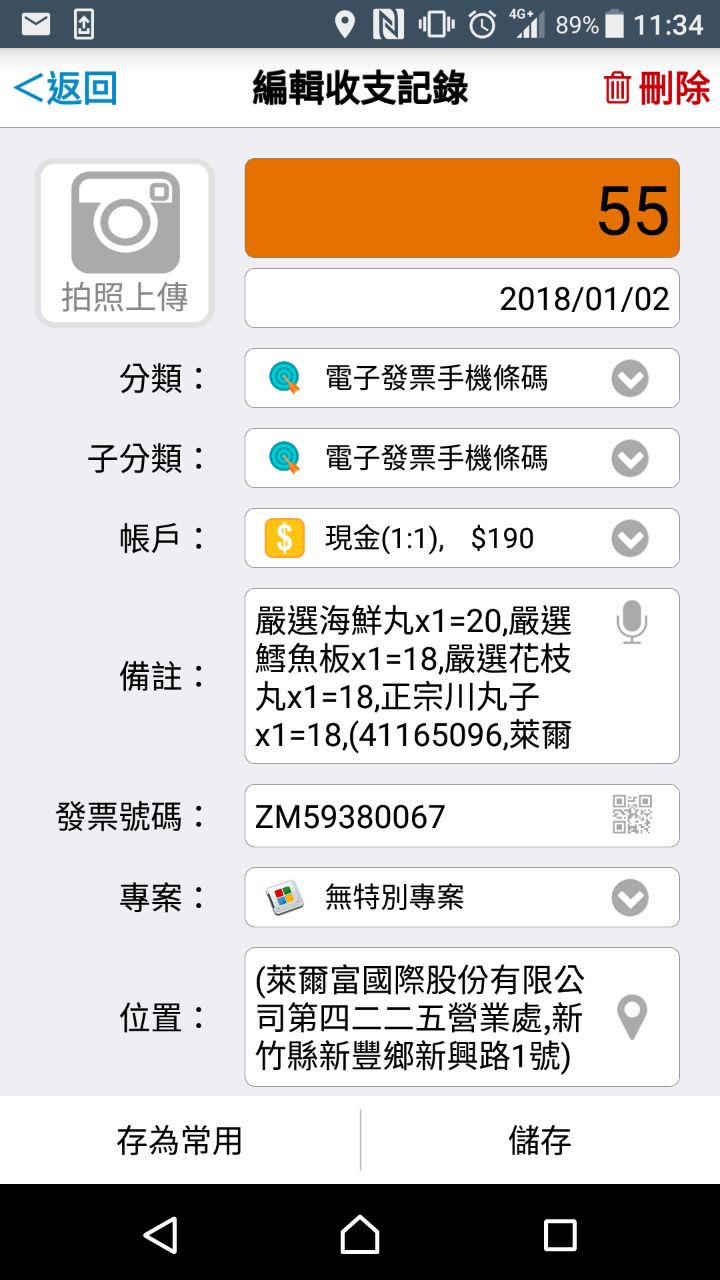Edit the 位置 location text
The height and width of the screenshot is (1280, 720).
click(x=420, y=1017)
